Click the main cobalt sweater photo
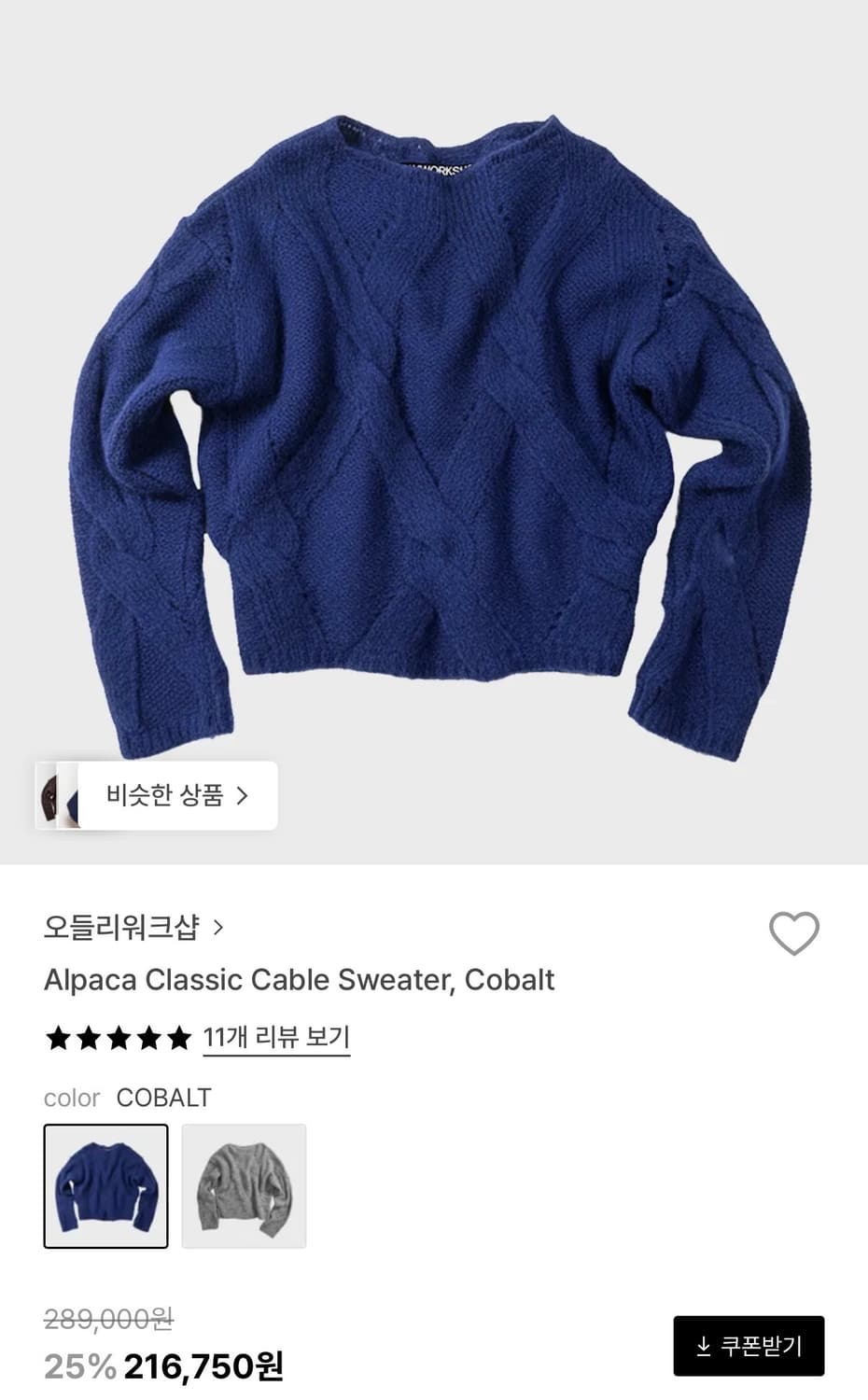Viewport: 868px width, 1400px height. click(434, 420)
